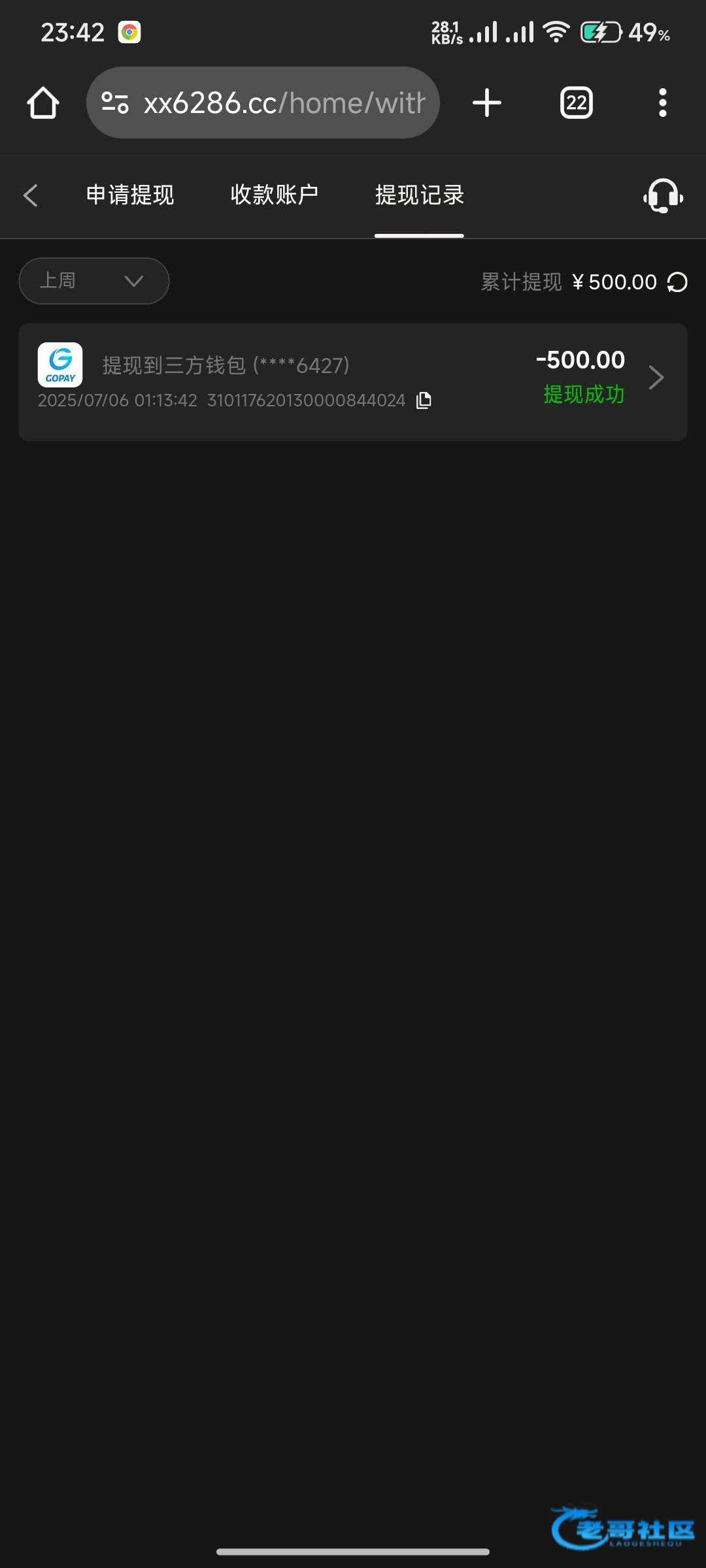Go back using the left arrow
This screenshot has height=1568, width=706.
pyautogui.click(x=30, y=195)
